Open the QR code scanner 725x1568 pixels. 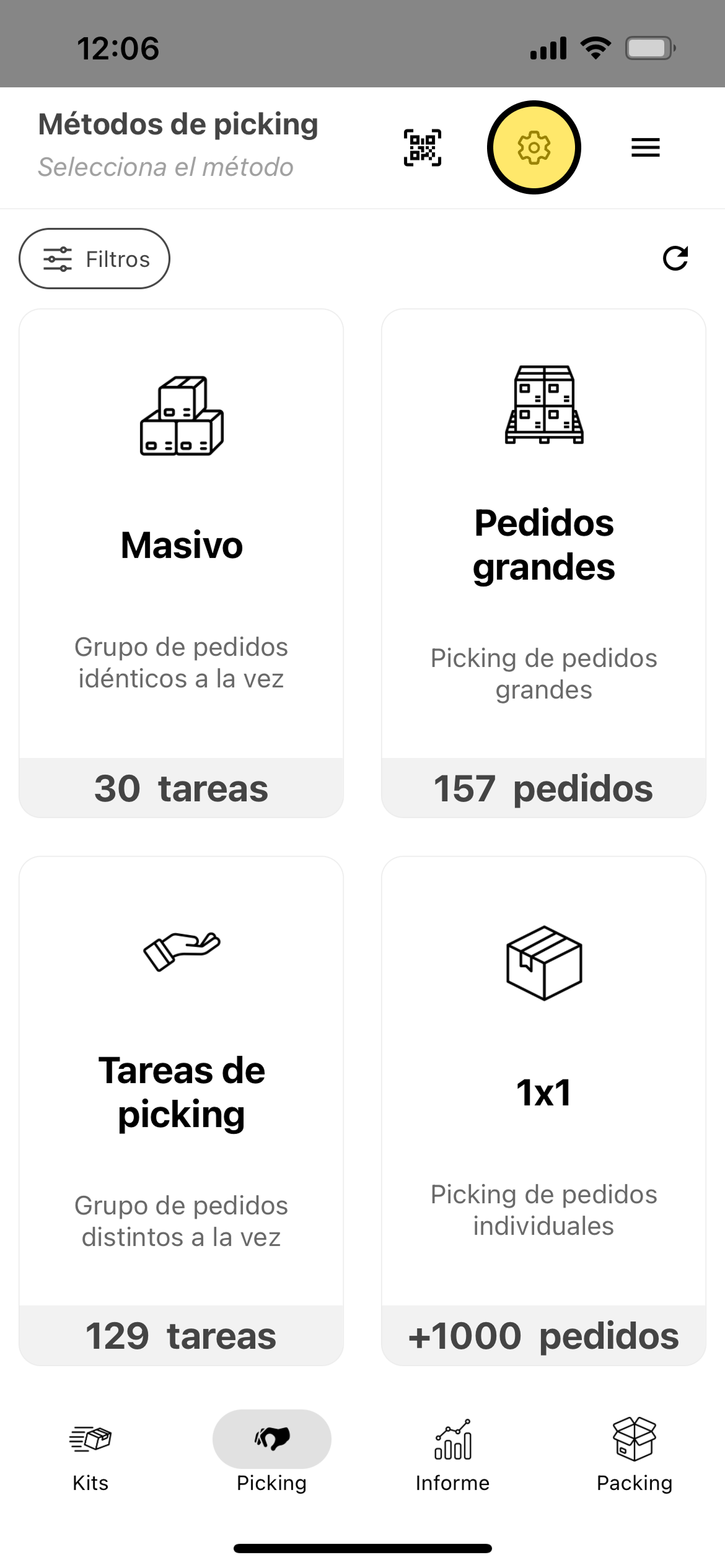tap(423, 147)
